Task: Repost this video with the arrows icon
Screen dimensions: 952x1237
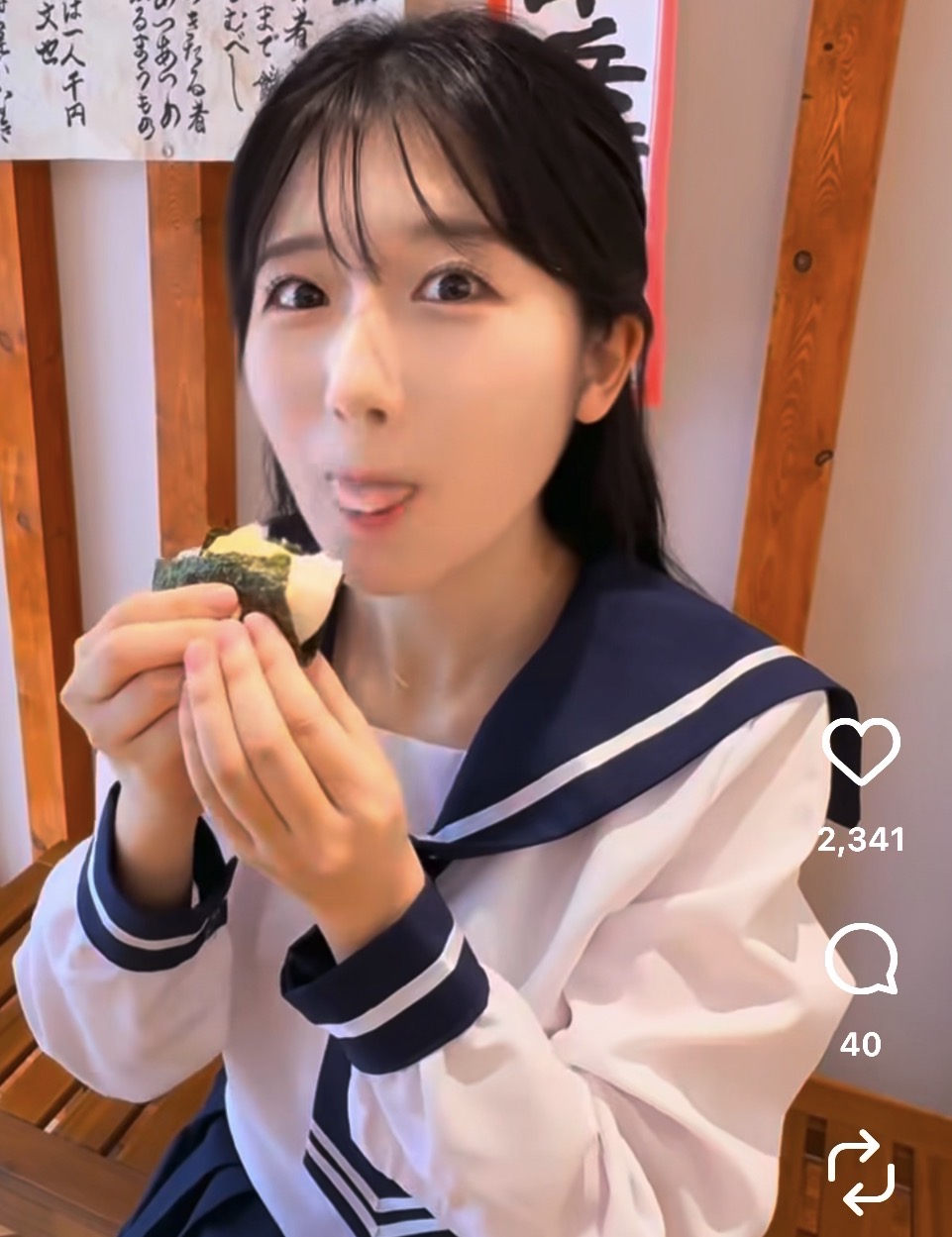Action: pyautogui.click(x=860, y=1172)
